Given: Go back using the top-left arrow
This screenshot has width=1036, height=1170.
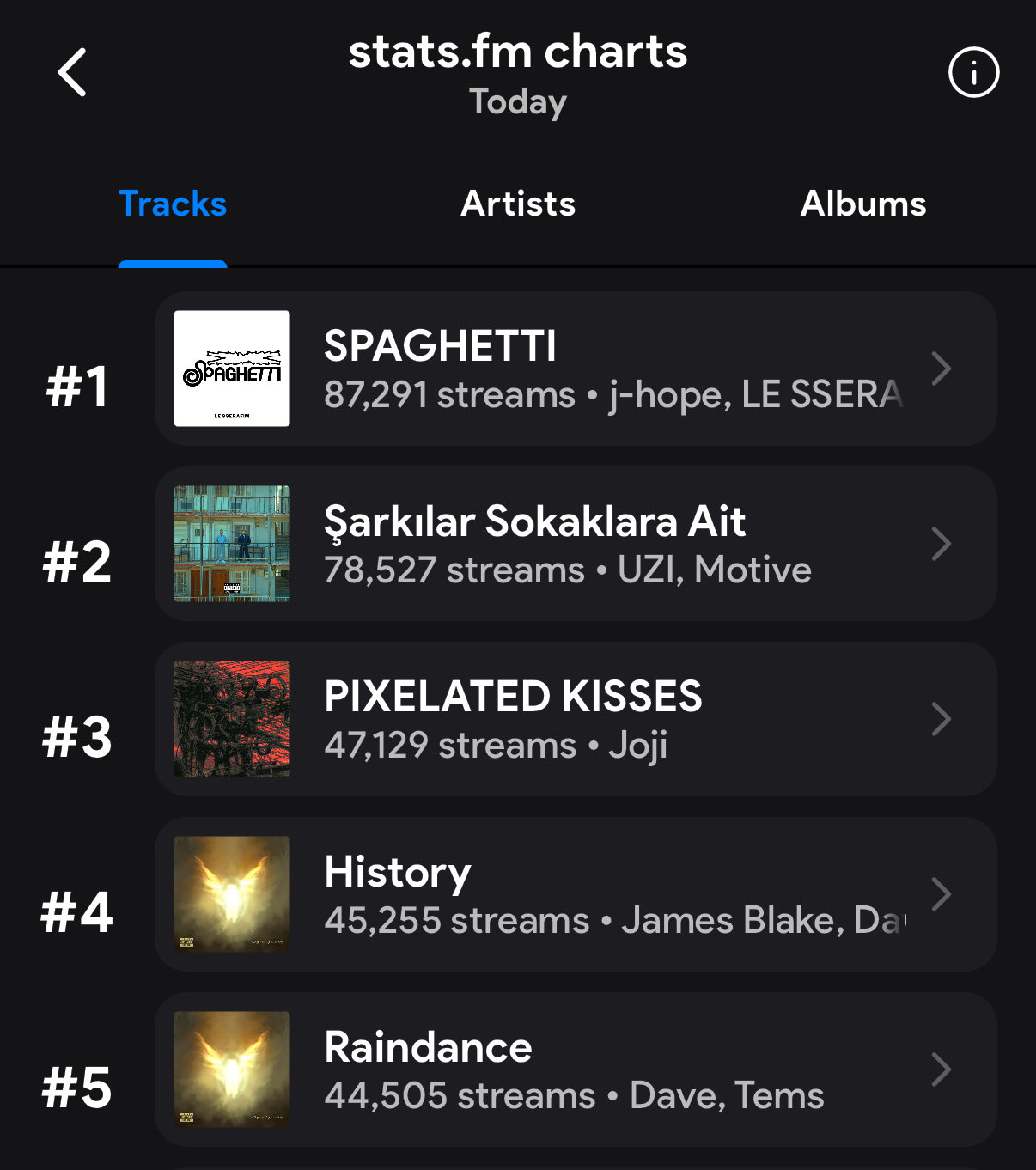Looking at the screenshot, I should pos(72,72).
